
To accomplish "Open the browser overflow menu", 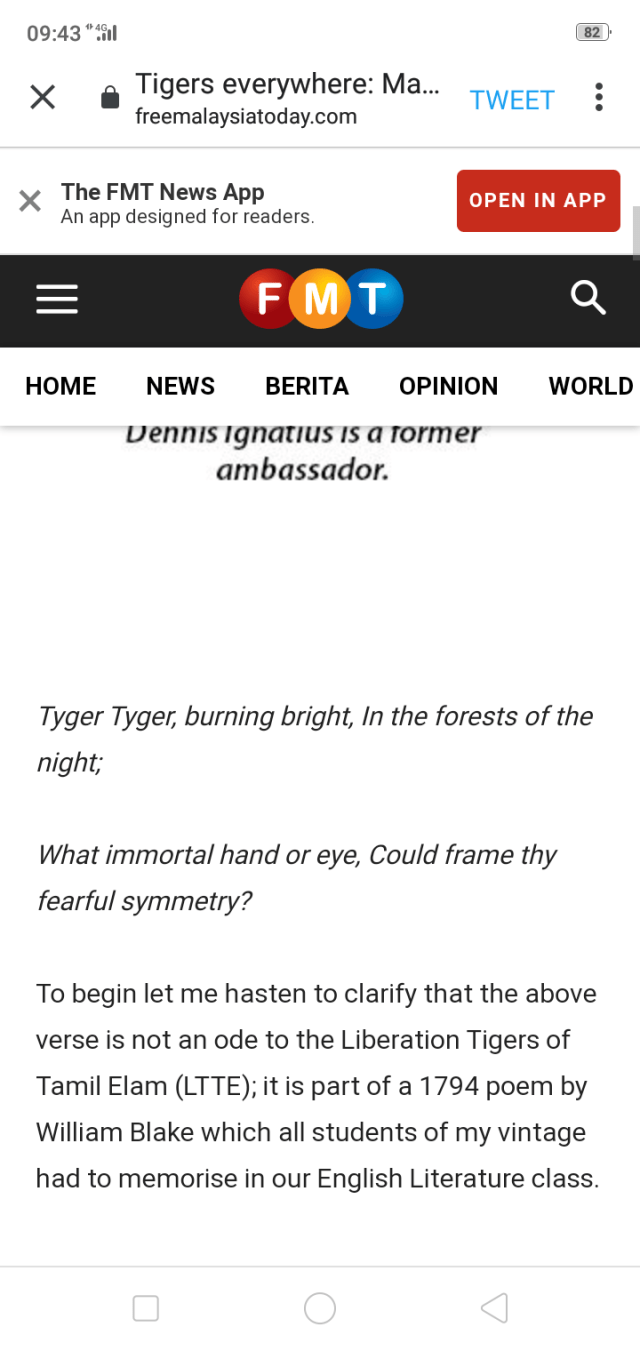I will tap(598, 97).
